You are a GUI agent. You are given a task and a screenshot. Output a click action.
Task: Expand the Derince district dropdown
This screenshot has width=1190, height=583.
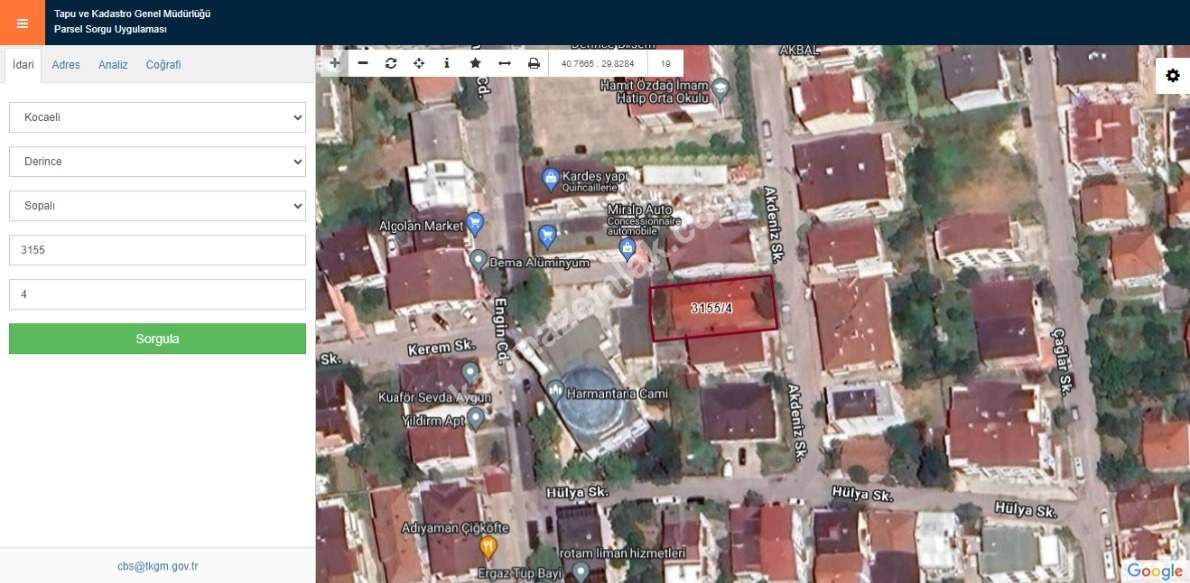tap(157, 161)
